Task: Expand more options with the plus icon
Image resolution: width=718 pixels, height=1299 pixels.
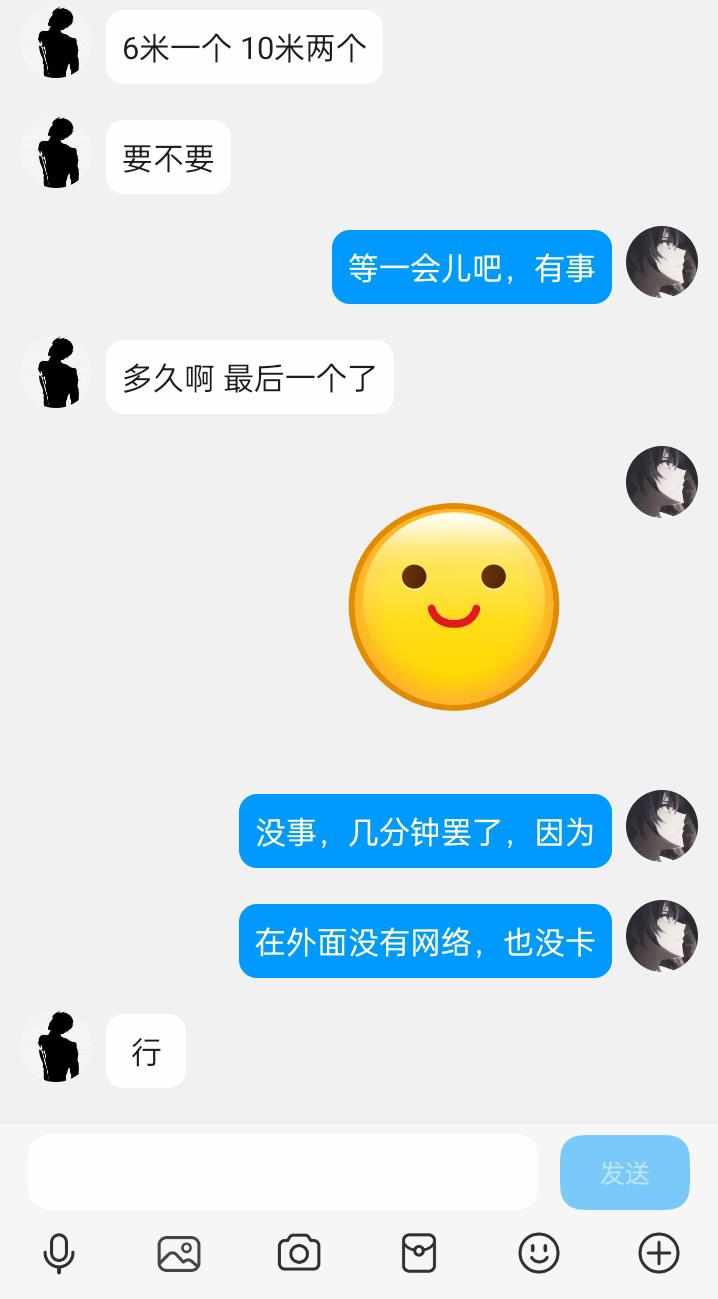Action: tap(659, 1253)
